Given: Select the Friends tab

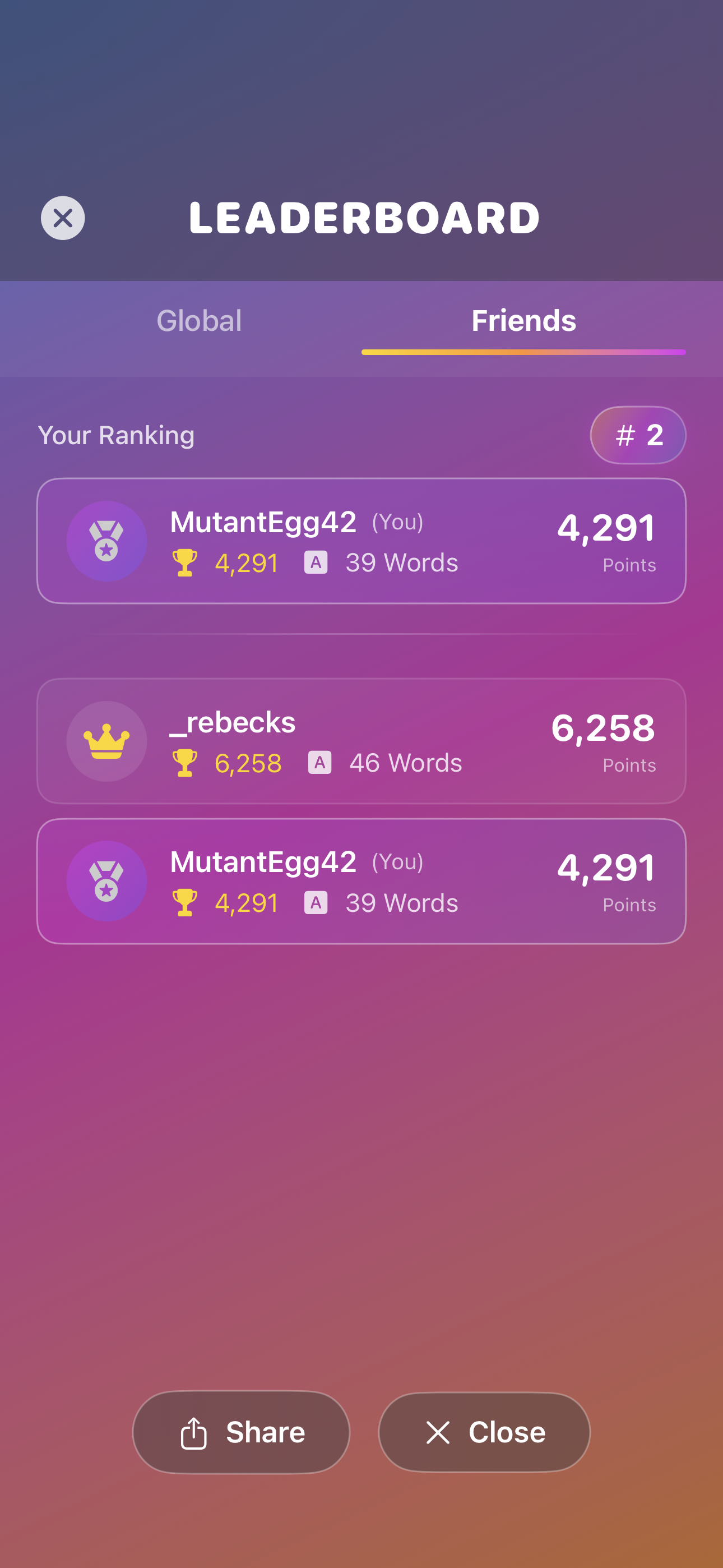Looking at the screenshot, I should click(x=523, y=321).
